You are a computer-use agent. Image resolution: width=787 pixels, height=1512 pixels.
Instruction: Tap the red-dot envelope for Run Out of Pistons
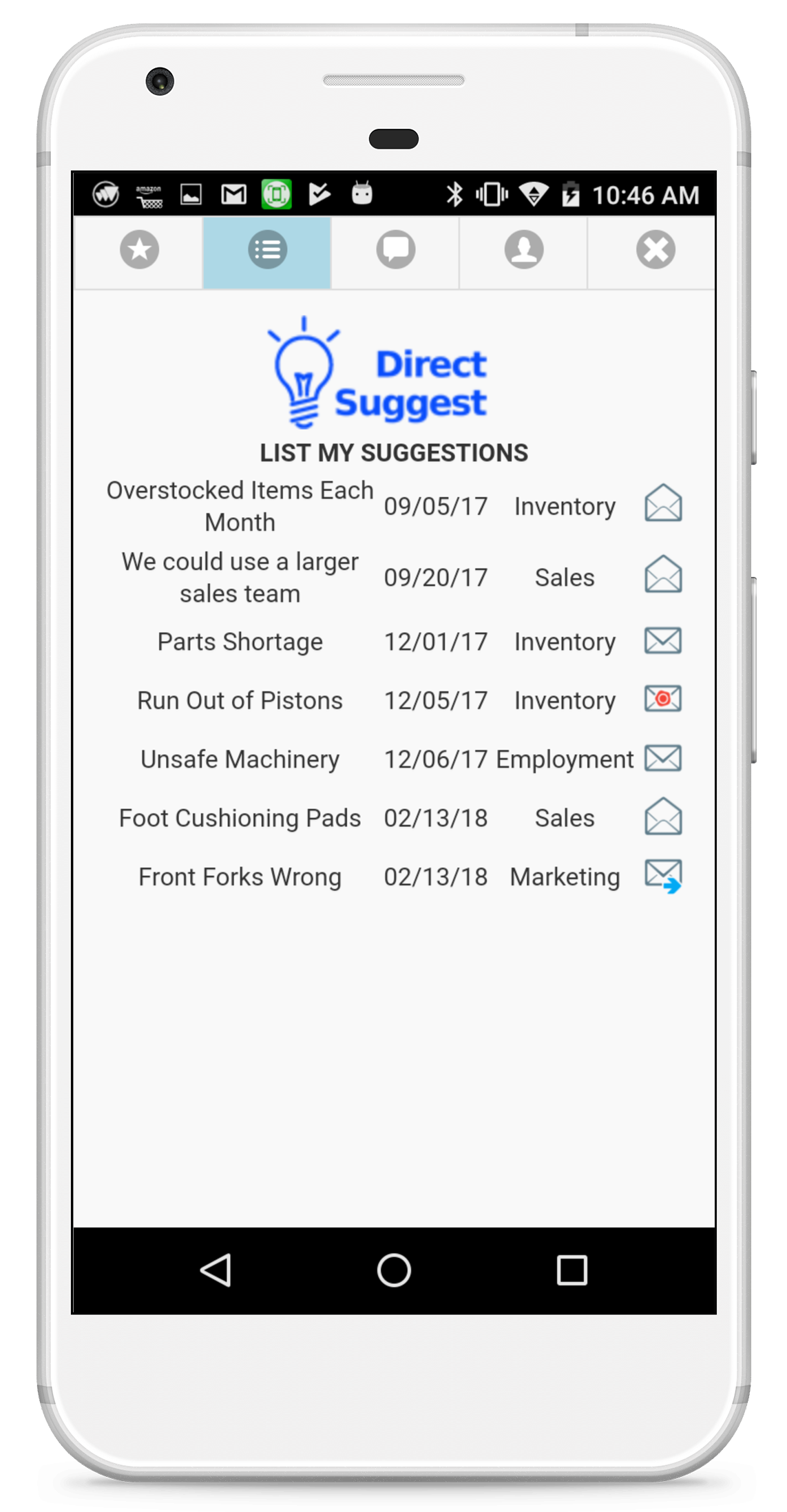click(x=663, y=699)
